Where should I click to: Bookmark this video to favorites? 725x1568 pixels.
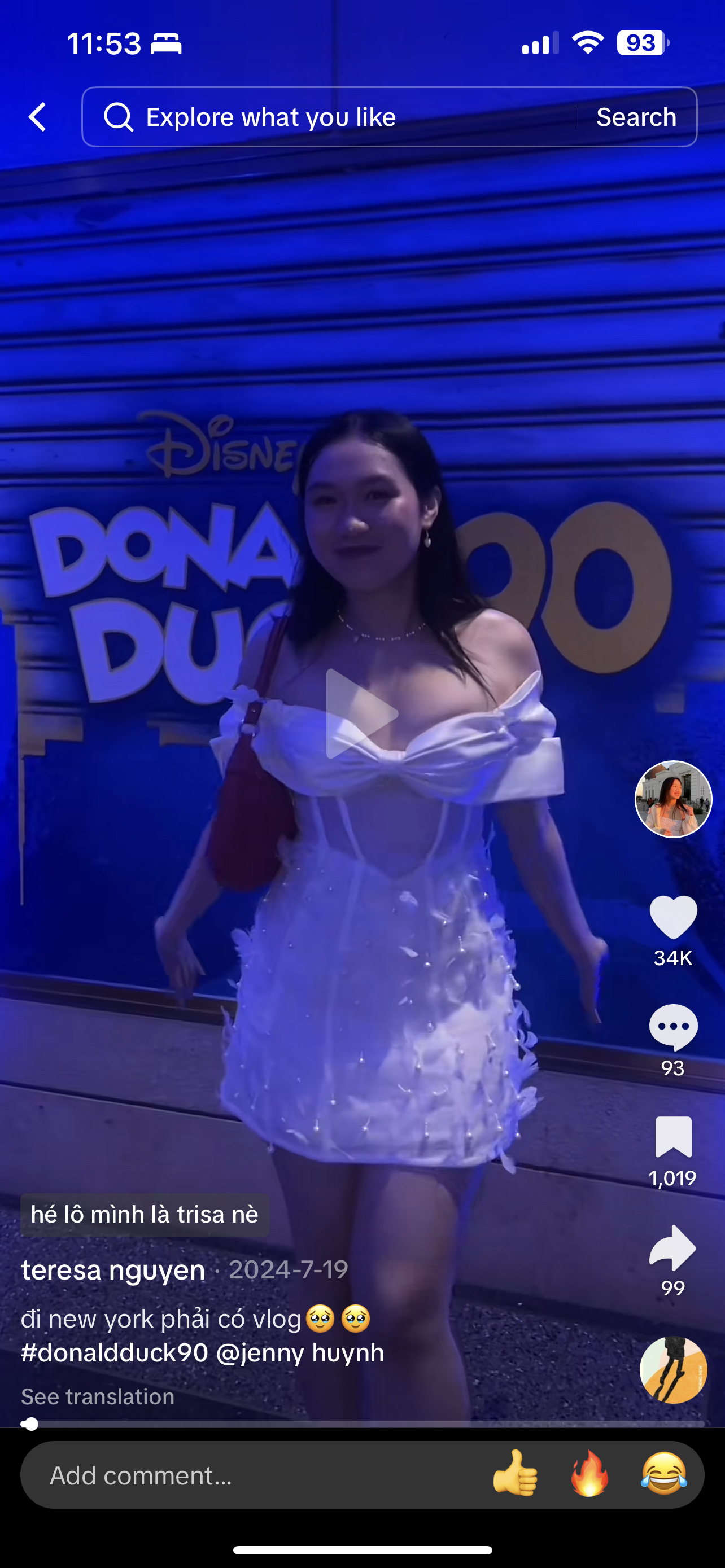coord(672,1136)
